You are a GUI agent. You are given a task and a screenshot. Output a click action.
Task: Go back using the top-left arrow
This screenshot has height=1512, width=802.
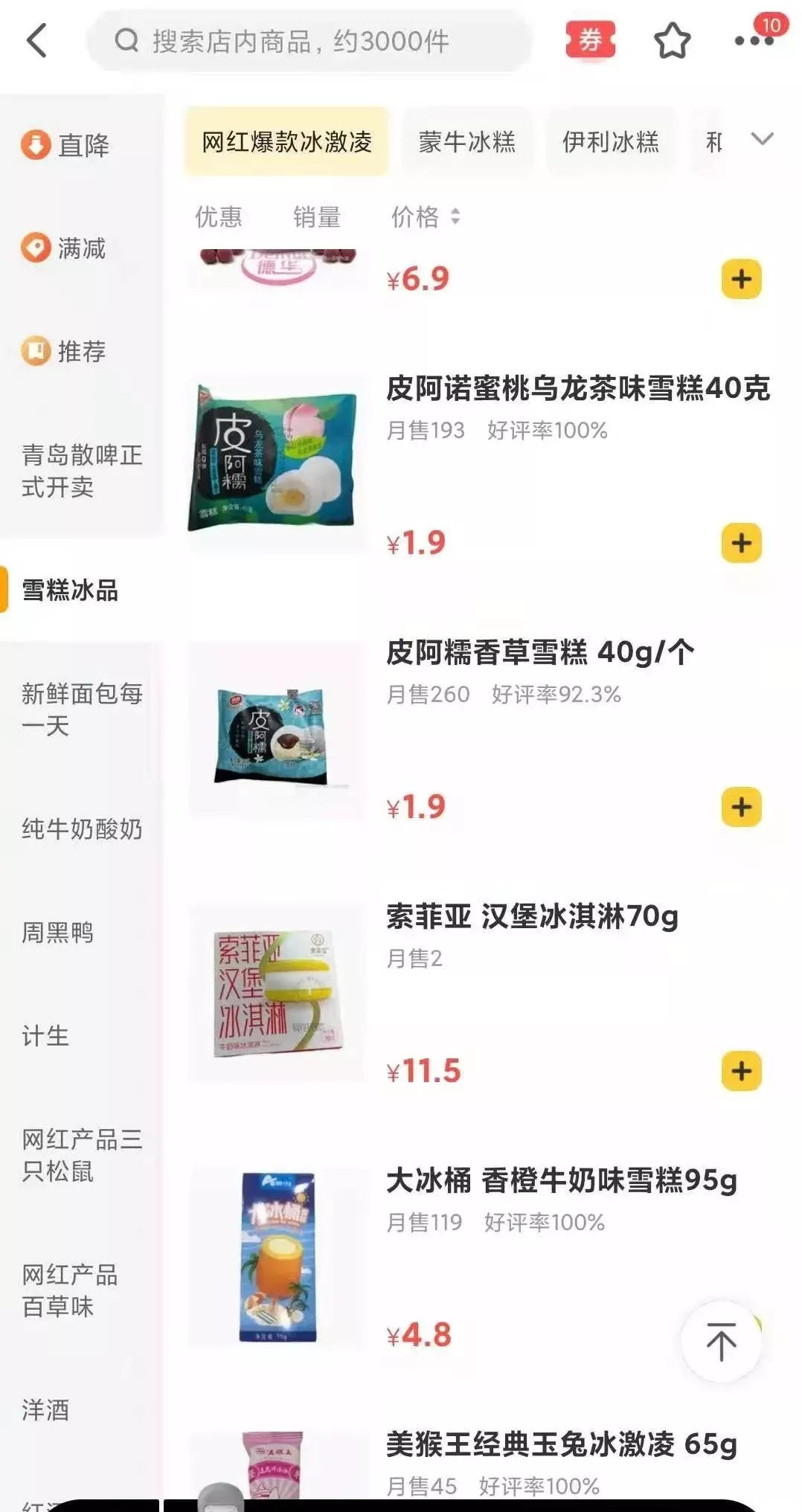click(37, 40)
